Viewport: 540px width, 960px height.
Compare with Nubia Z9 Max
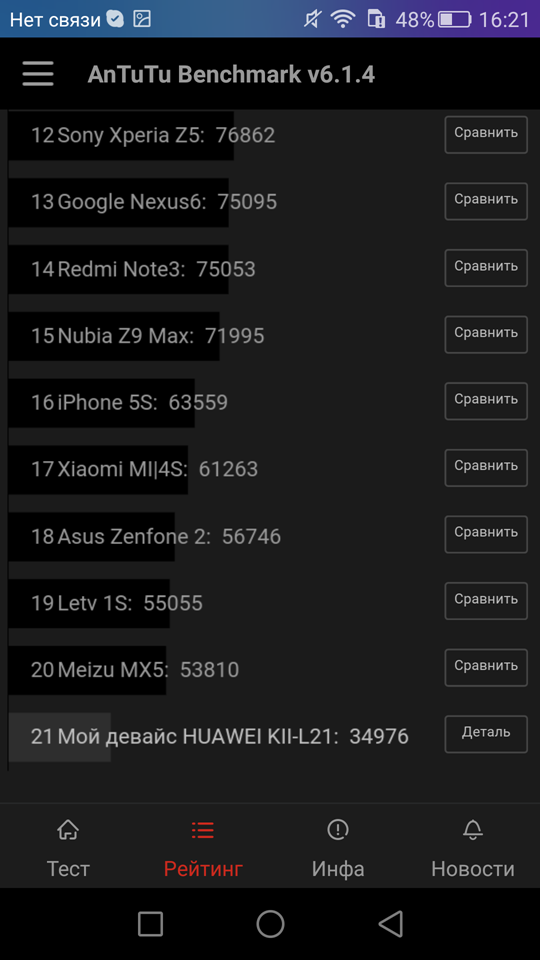(x=486, y=334)
